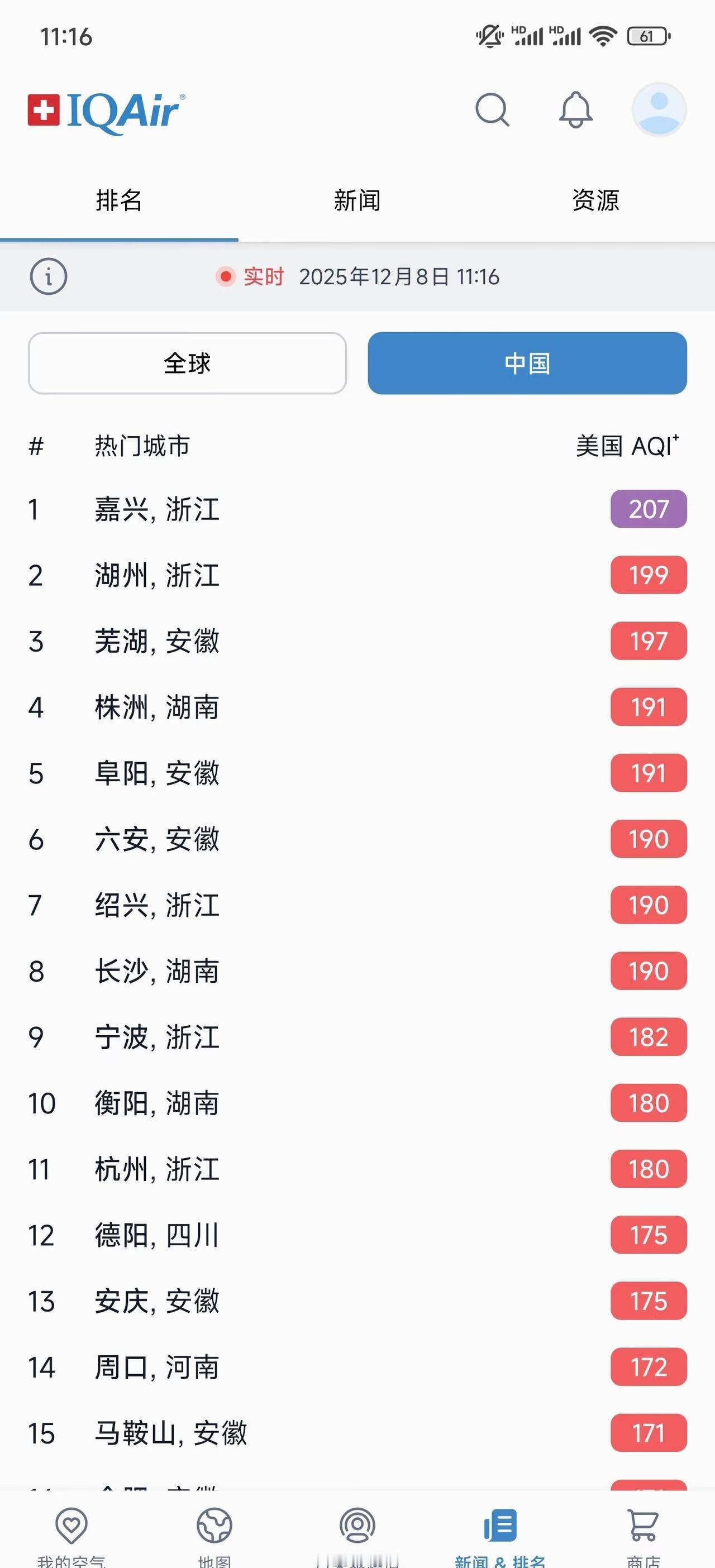
Task: Tap the 199 AQI badge for 湖州
Action: [x=648, y=576]
